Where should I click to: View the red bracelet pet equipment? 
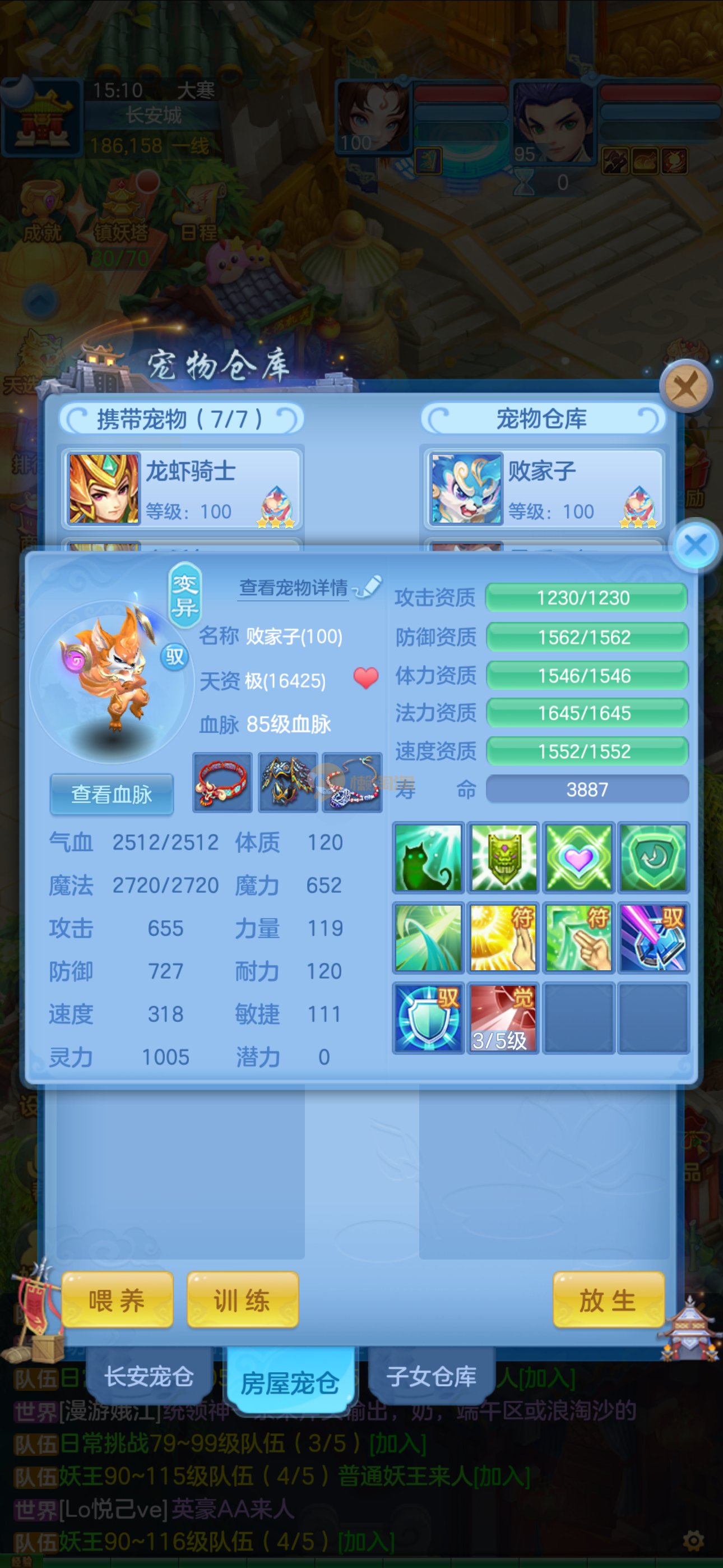point(222,783)
